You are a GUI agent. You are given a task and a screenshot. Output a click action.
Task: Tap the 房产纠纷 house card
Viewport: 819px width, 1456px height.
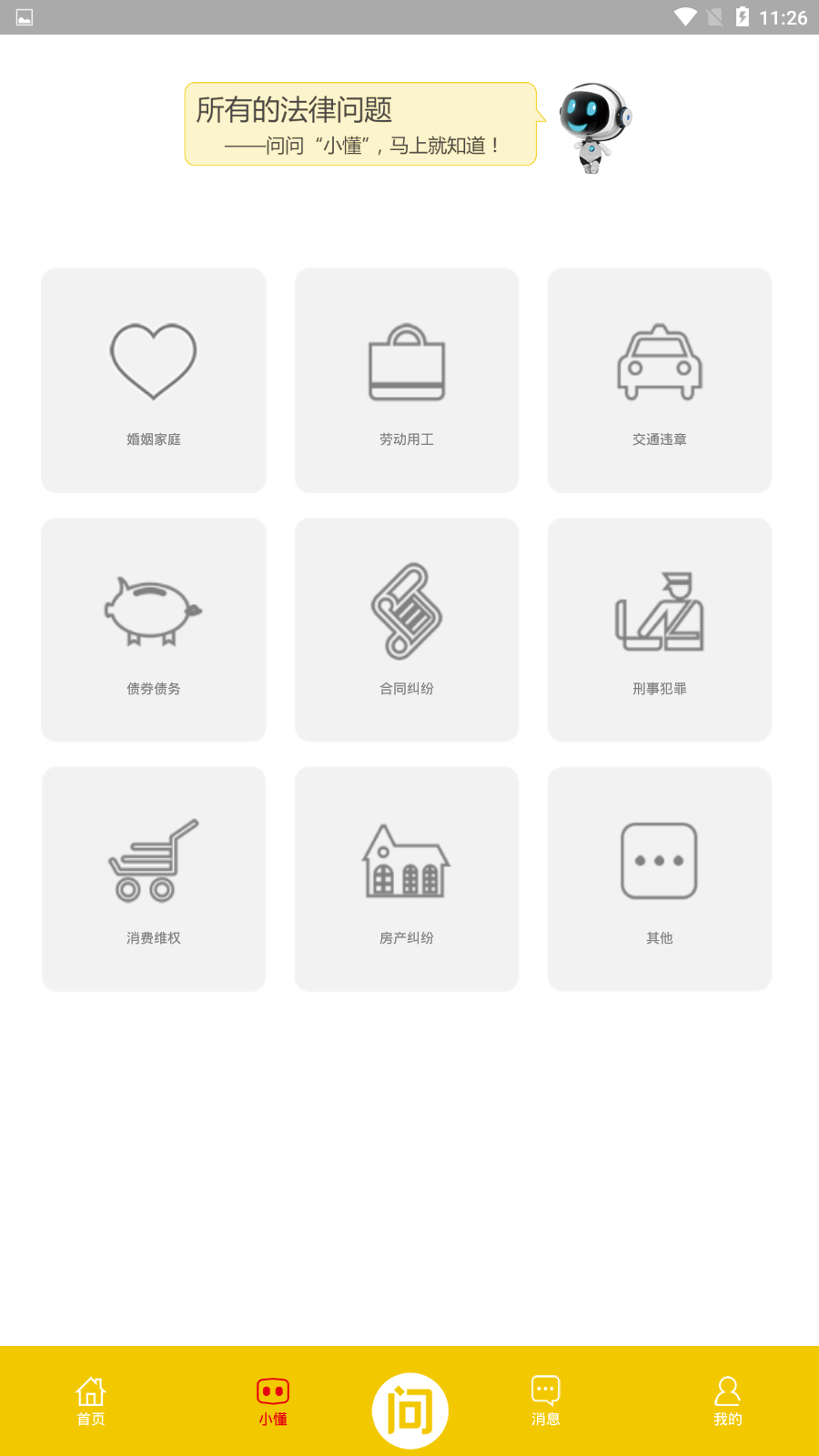pos(407,879)
